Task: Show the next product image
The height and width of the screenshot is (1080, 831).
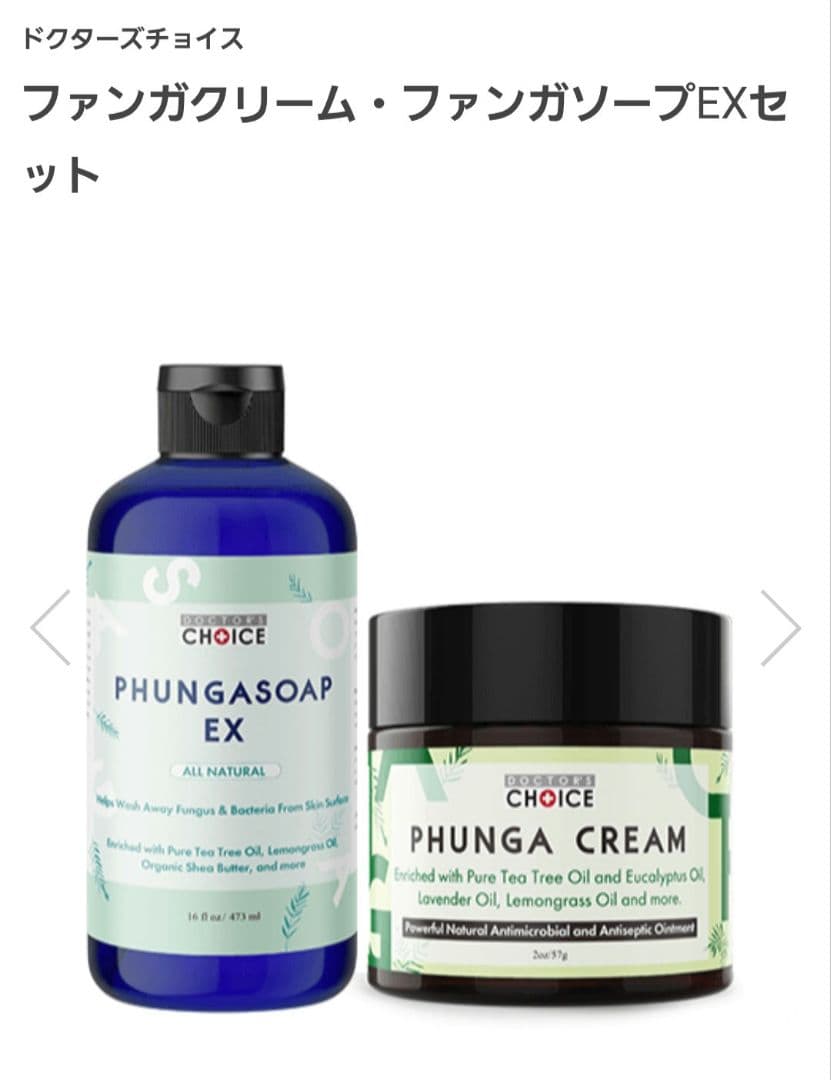Action: [780, 628]
